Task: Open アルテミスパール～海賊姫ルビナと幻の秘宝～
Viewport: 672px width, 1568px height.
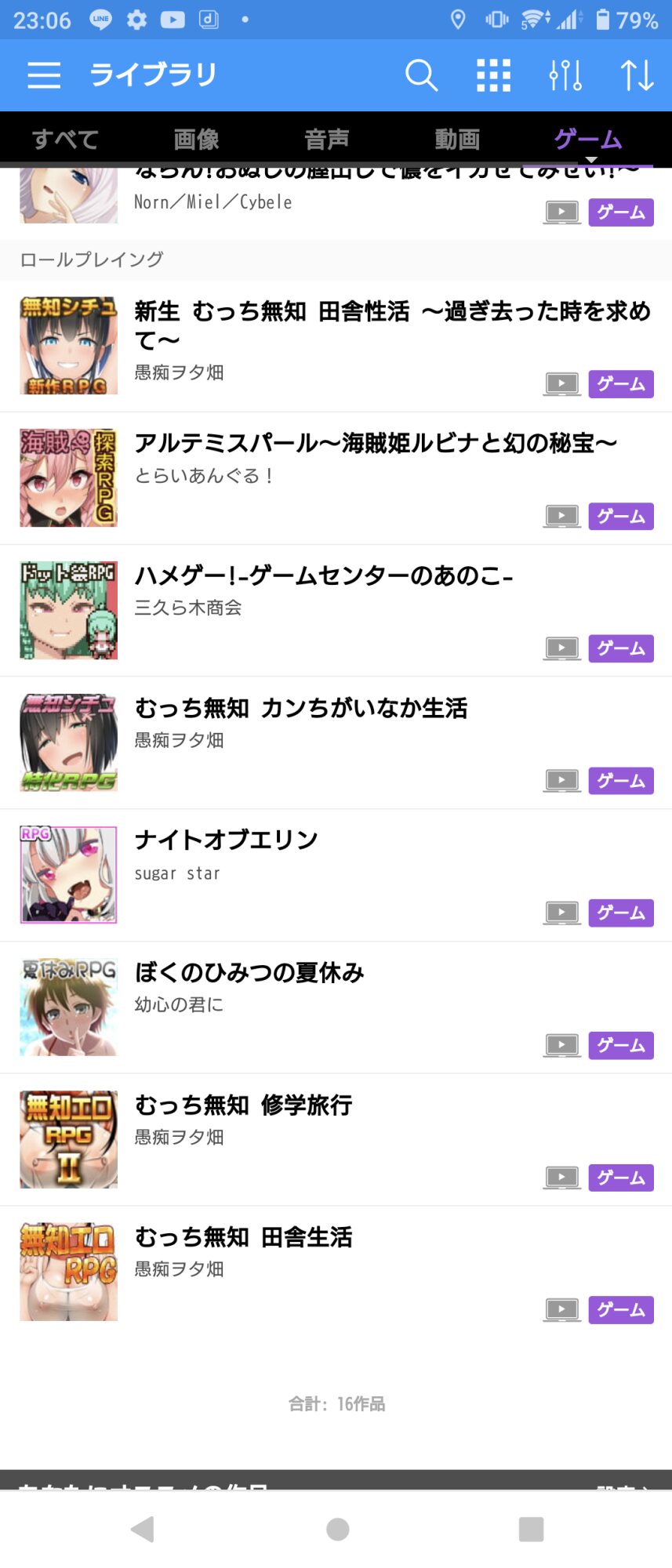Action: pyautogui.click(x=375, y=444)
